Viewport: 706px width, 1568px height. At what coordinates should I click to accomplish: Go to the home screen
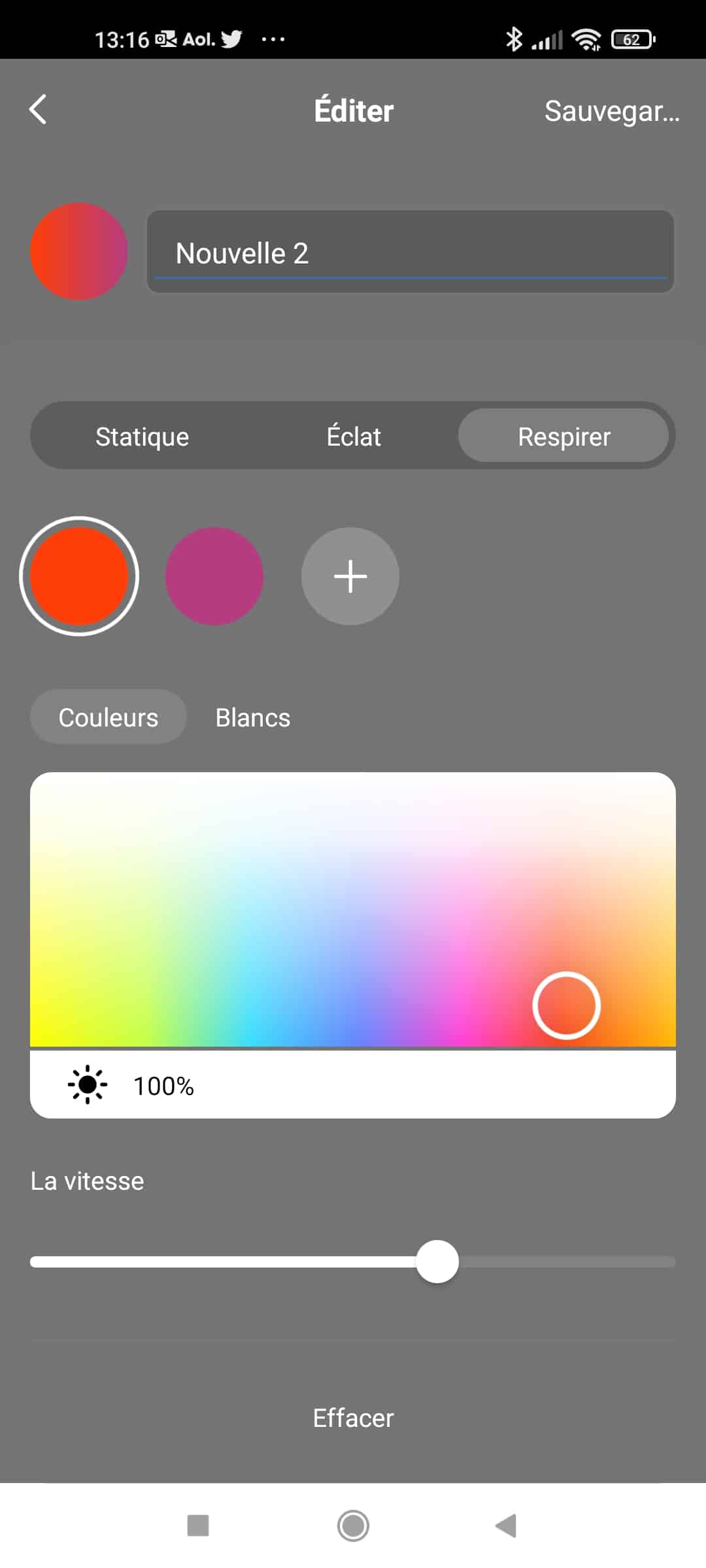click(353, 1526)
